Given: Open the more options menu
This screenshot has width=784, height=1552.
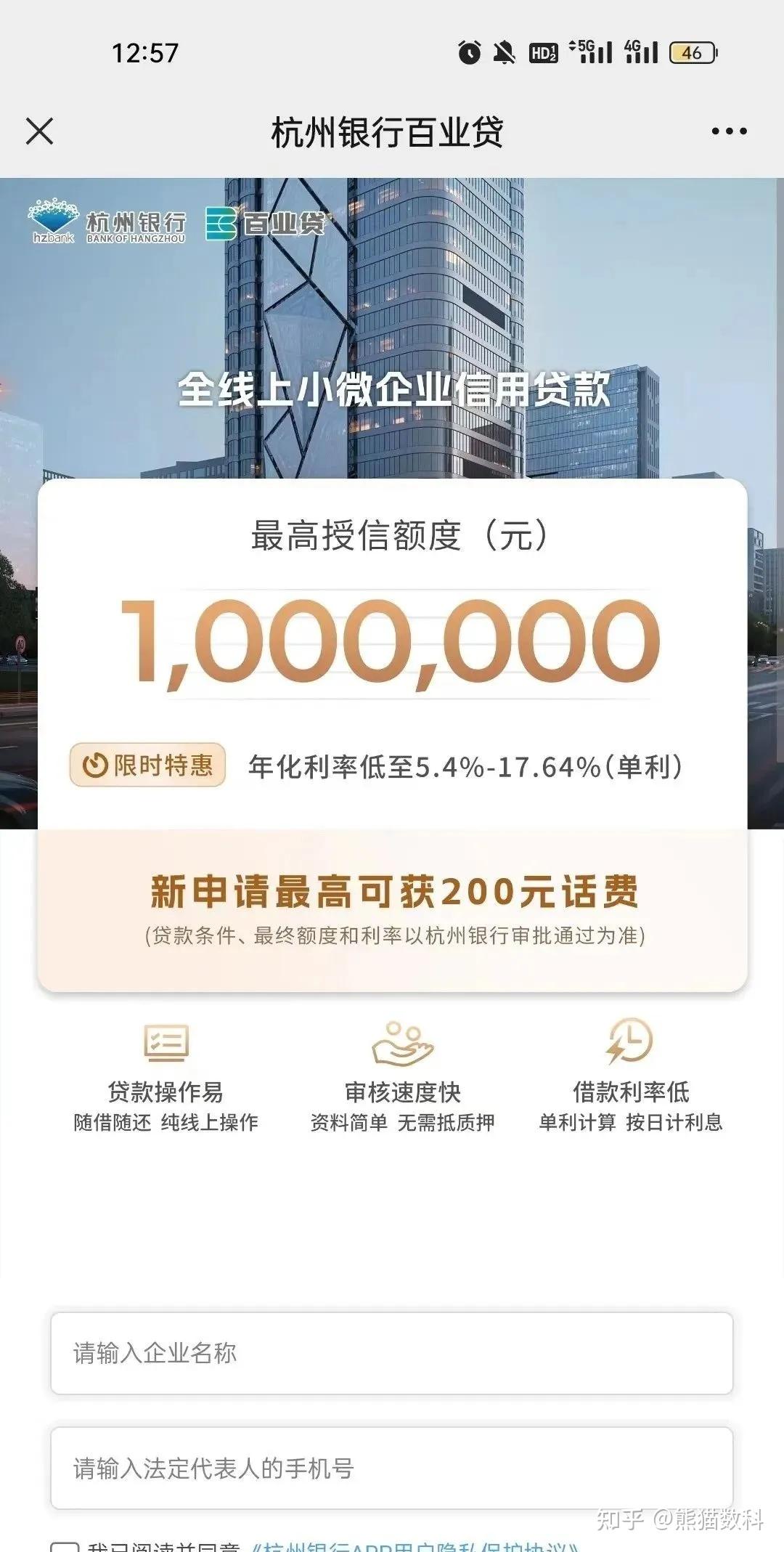Looking at the screenshot, I should [728, 132].
